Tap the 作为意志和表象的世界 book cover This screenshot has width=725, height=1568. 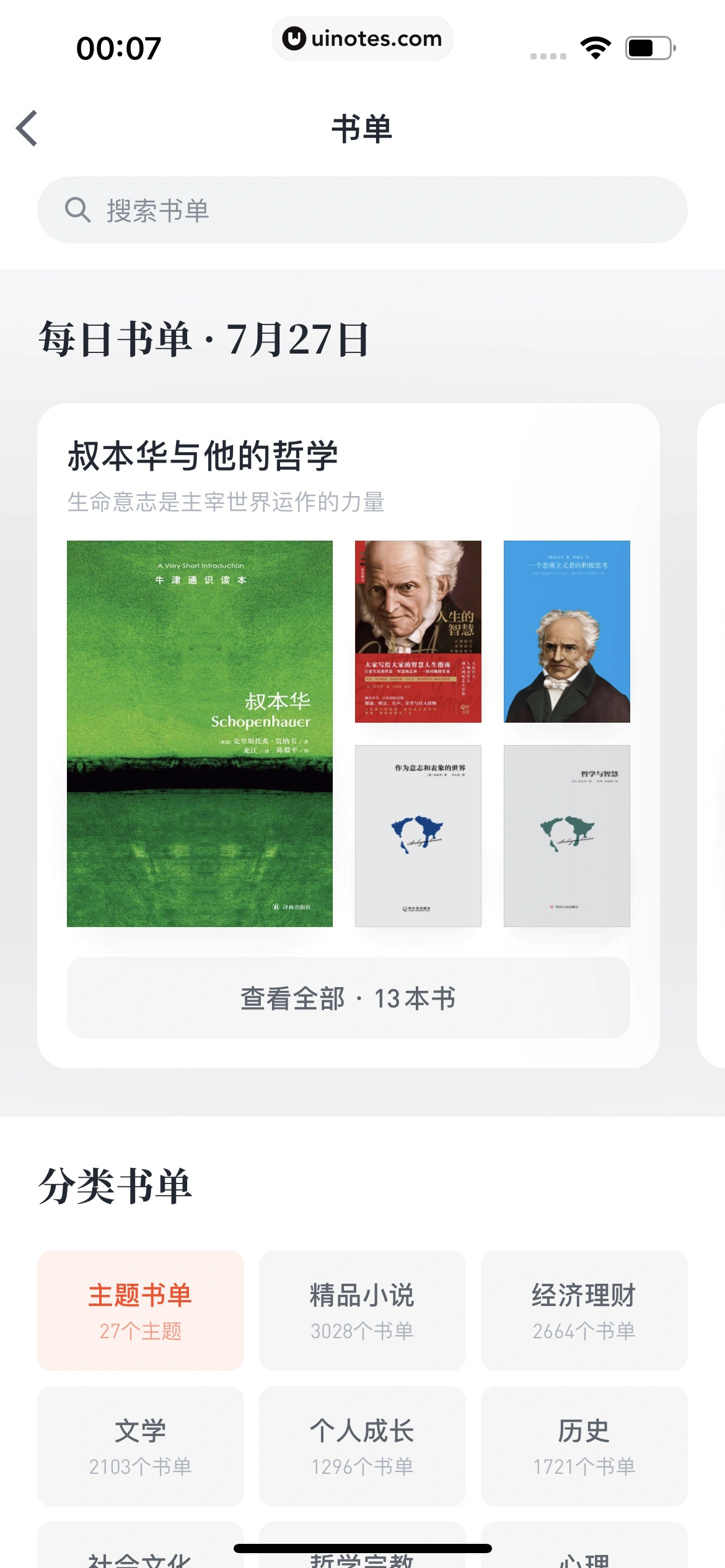pos(417,837)
